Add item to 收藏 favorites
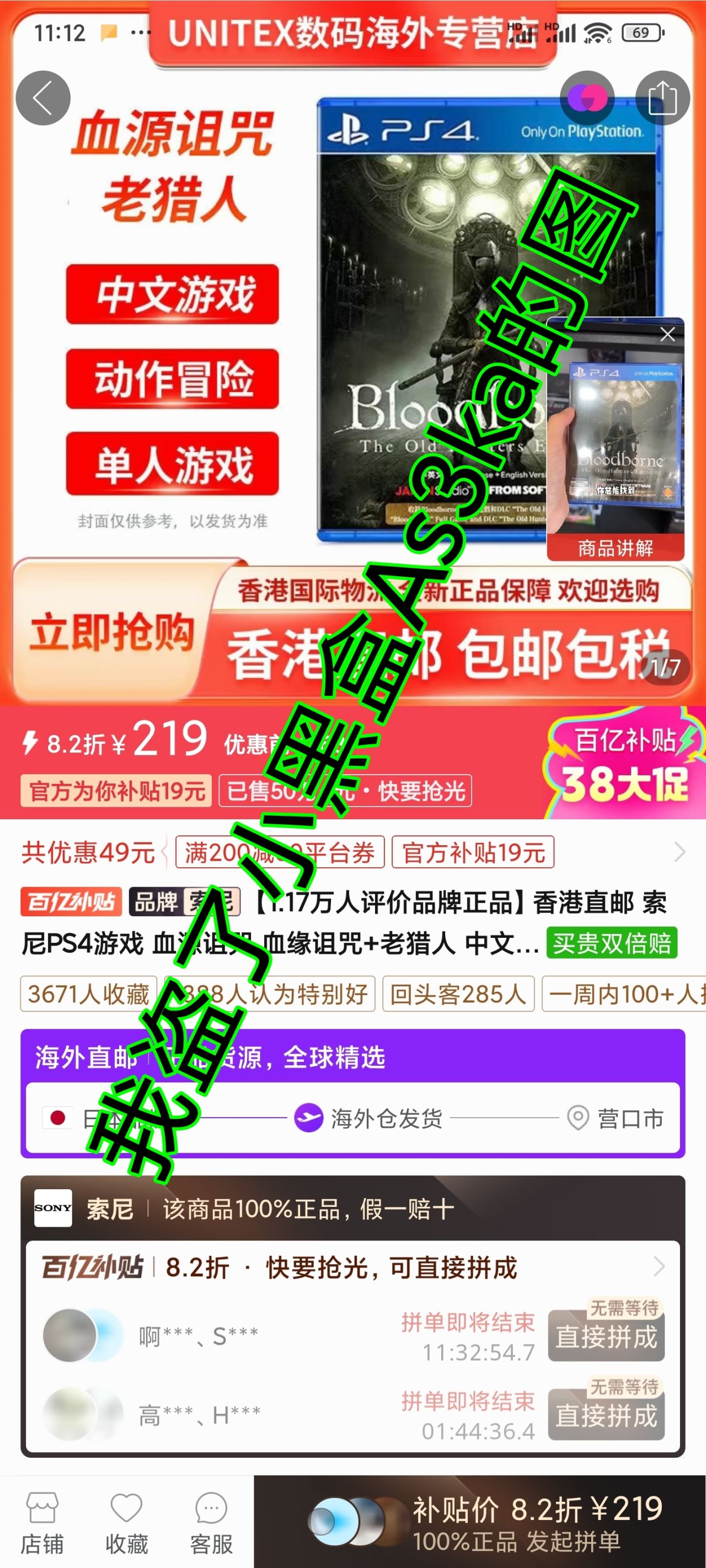This screenshot has width=706, height=1568. tap(127, 1522)
